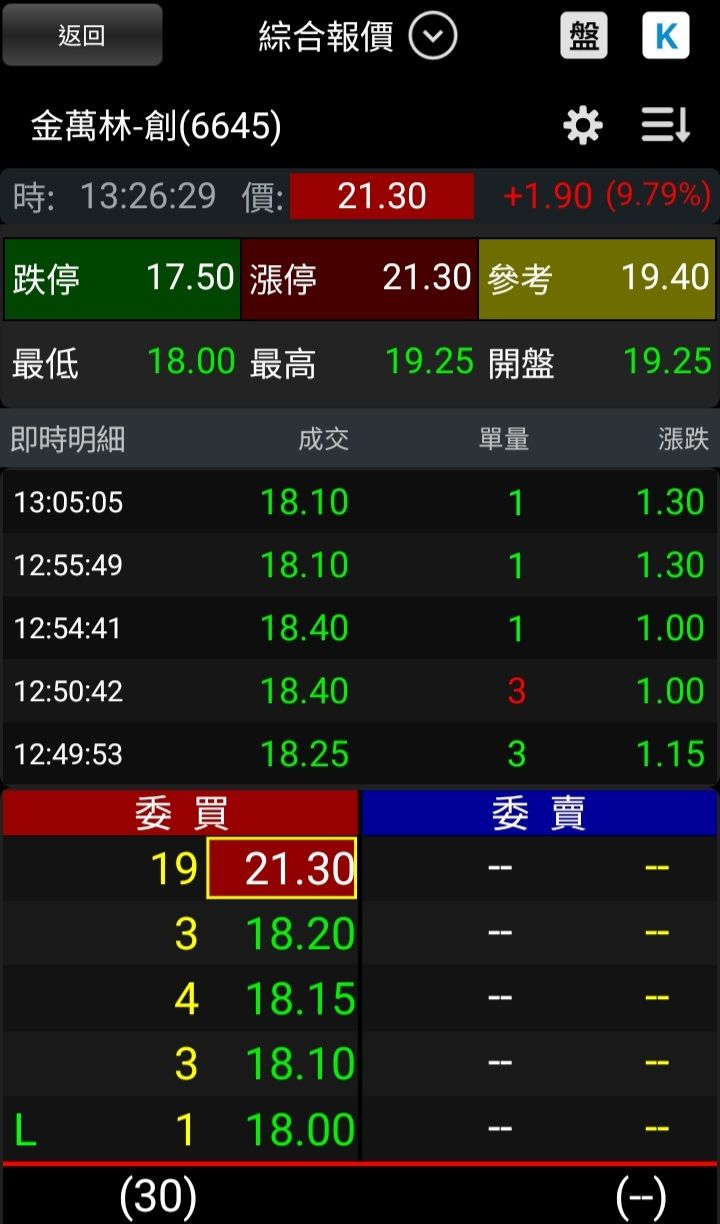Open the sort list menu icon

coord(666,126)
